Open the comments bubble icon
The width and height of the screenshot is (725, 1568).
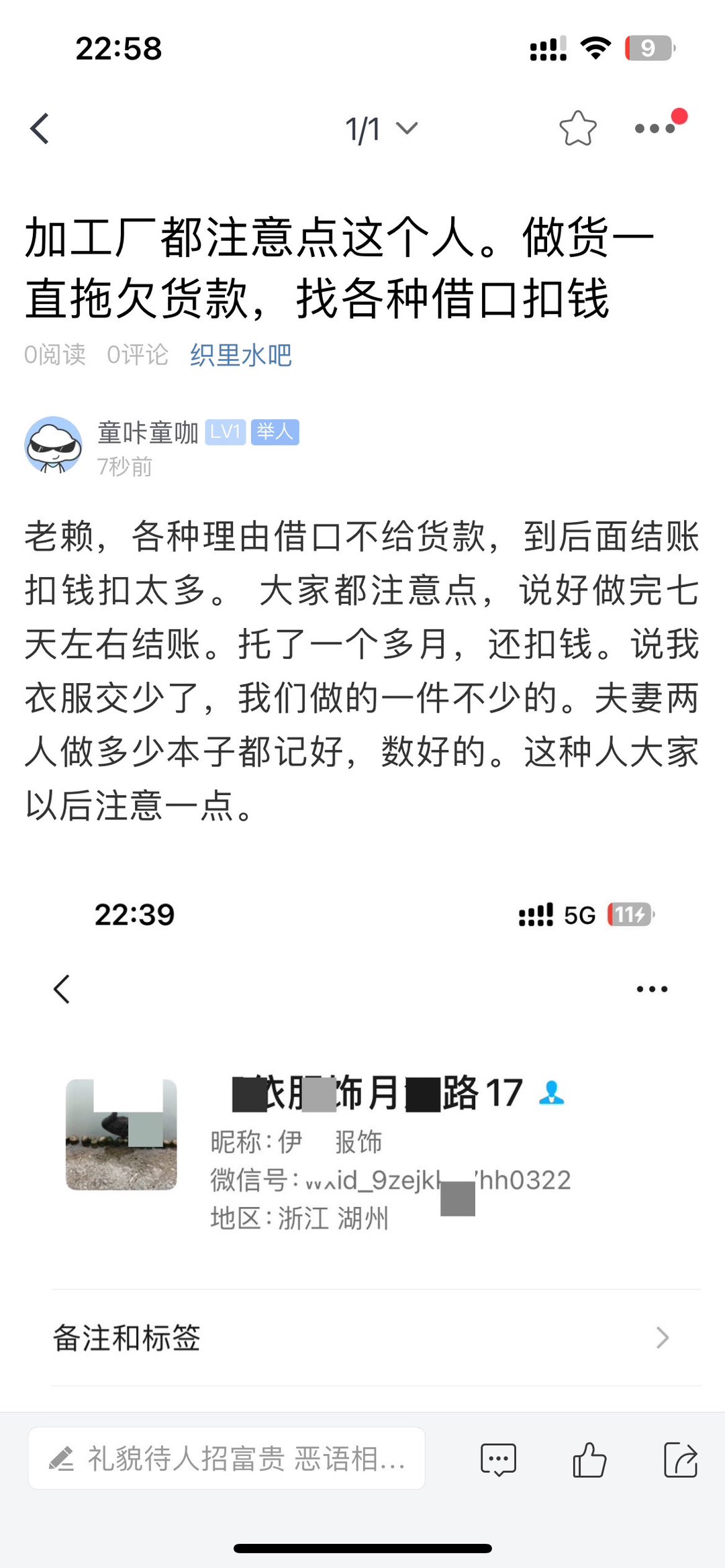tap(498, 1460)
